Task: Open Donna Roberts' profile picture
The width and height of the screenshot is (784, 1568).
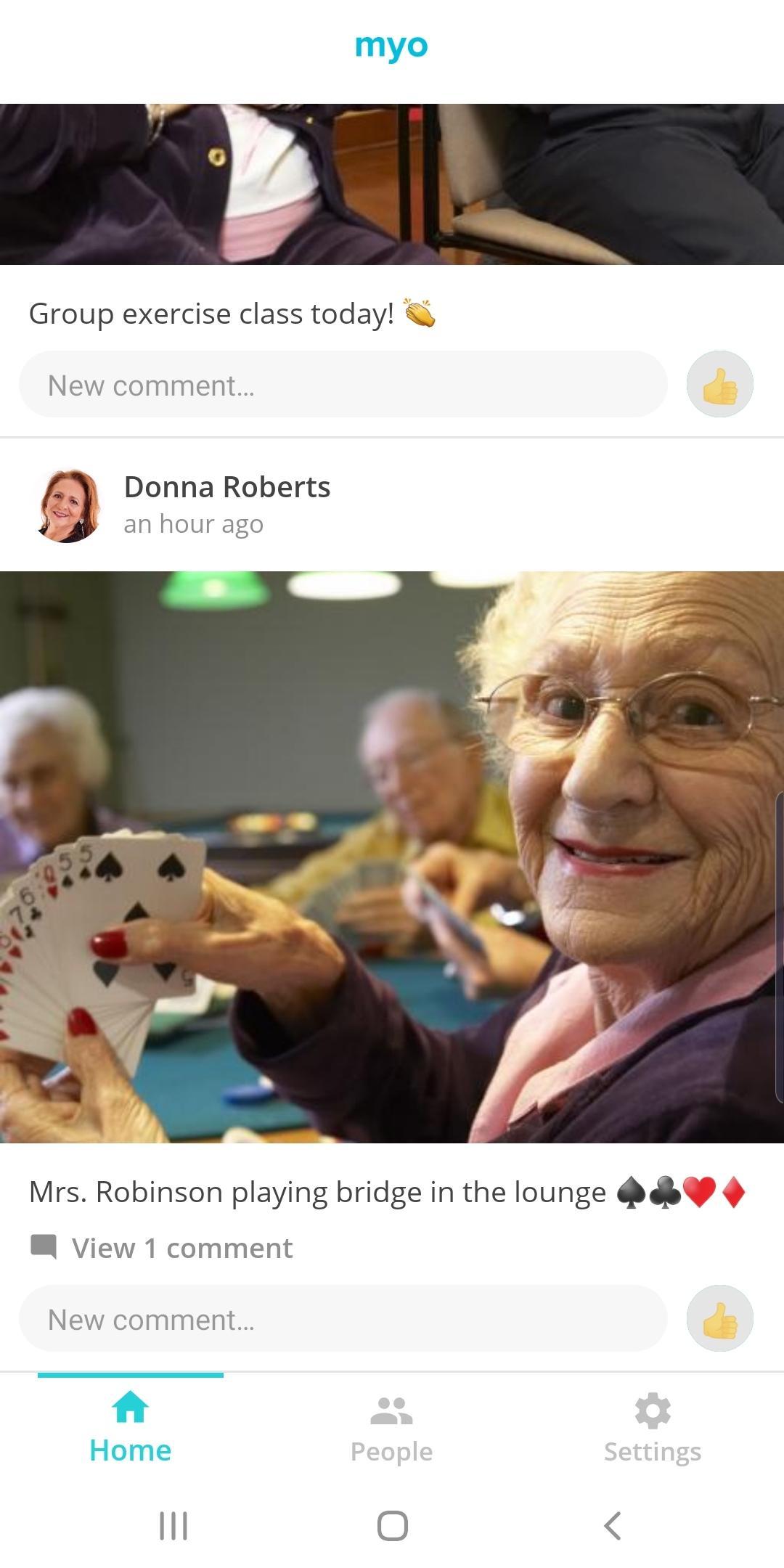Action: coord(68,505)
